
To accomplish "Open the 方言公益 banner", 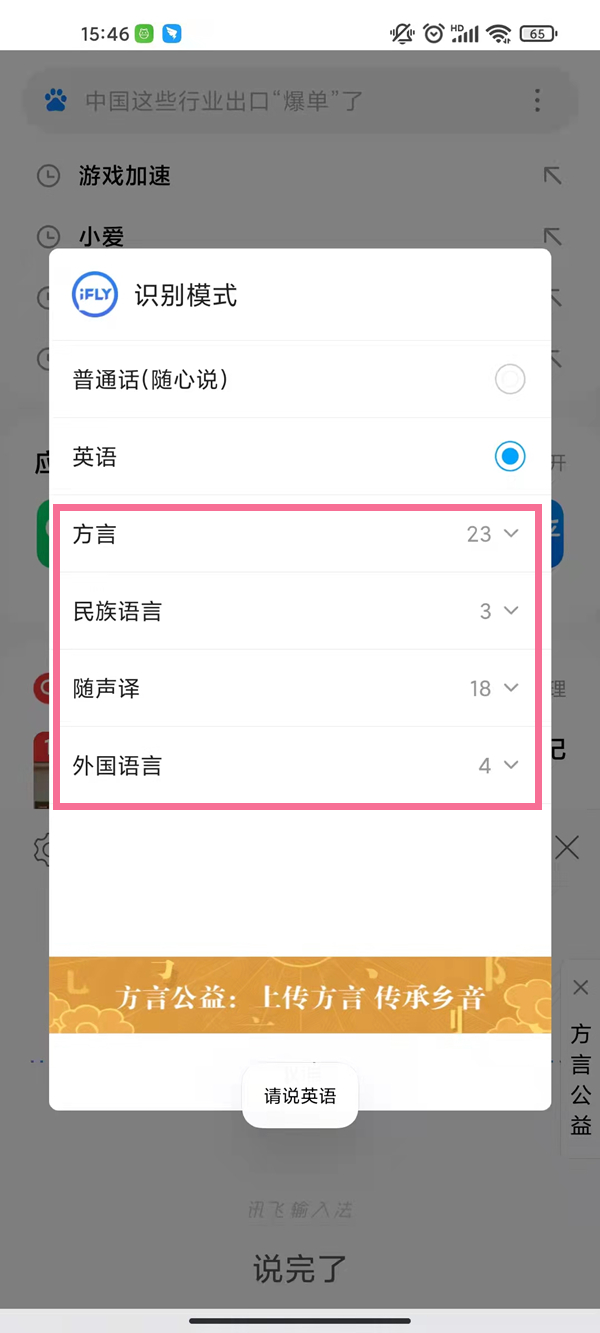I will [x=300, y=995].
